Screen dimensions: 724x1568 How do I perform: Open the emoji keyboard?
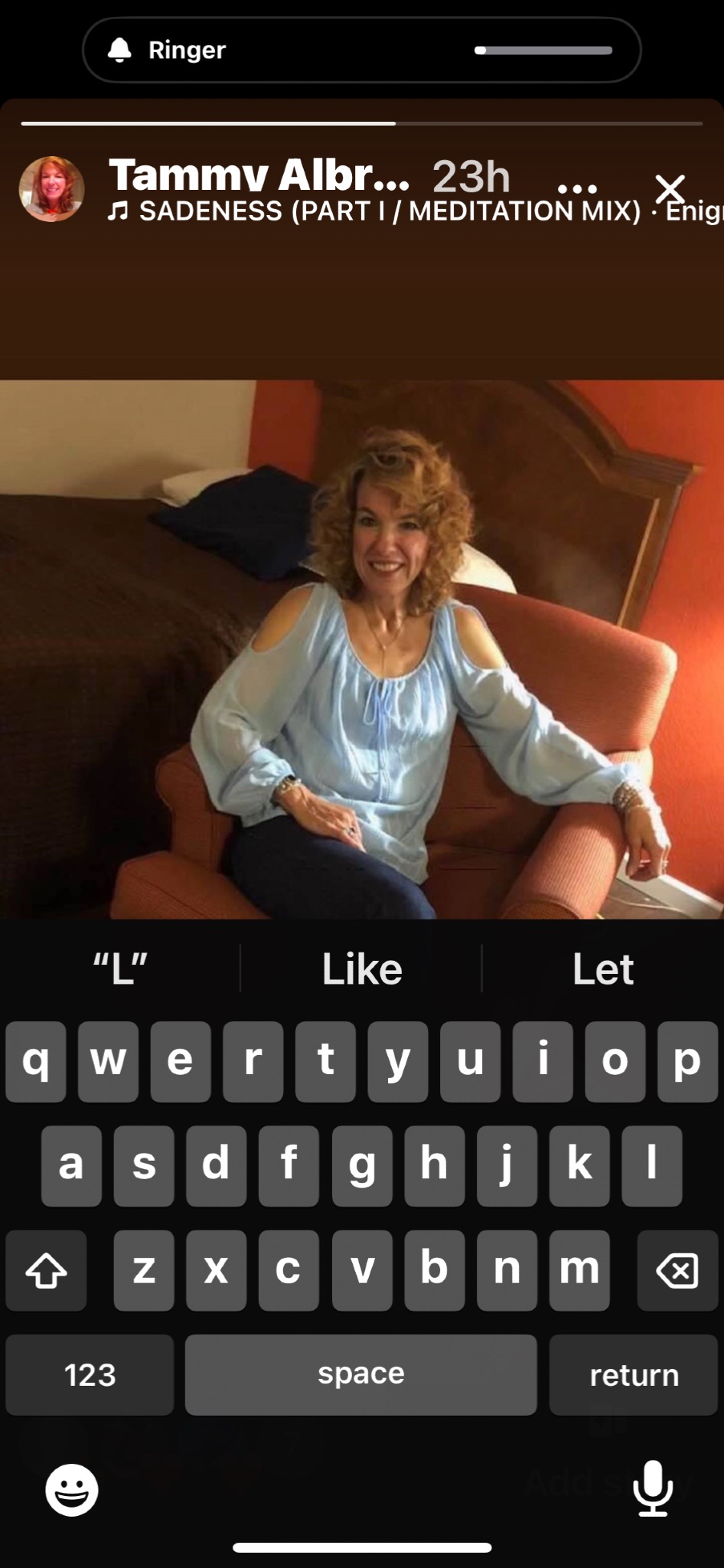click(72, 1490)
